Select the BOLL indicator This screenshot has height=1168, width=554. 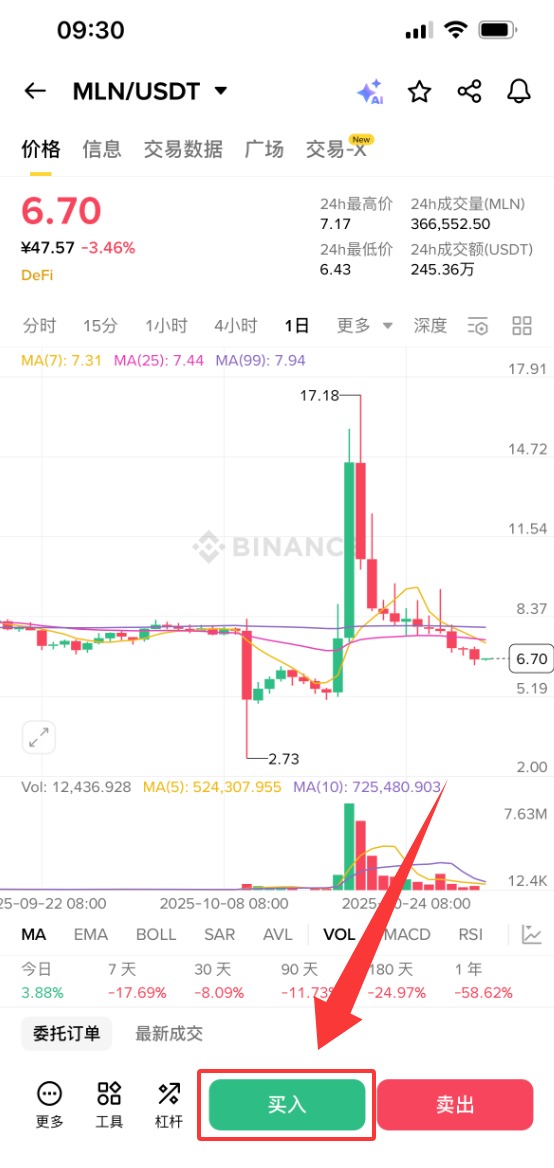[x=156, y=934]
